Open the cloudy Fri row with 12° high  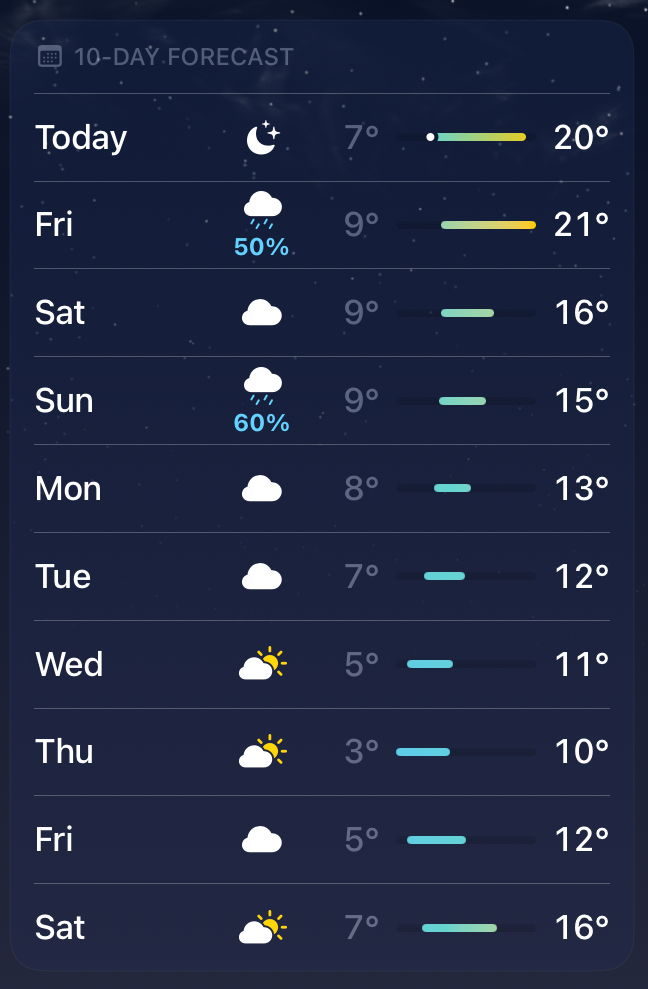[x=322, y=840]
